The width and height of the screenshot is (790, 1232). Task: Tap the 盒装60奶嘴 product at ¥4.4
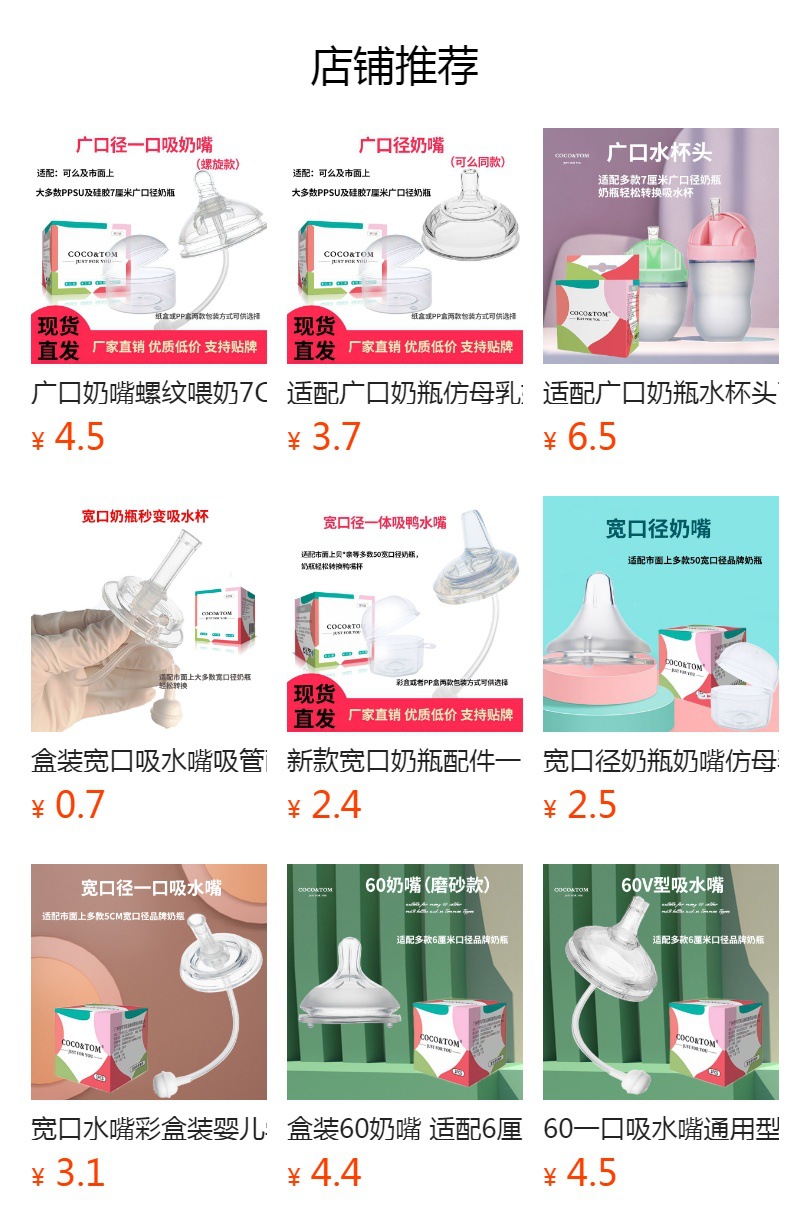[405, 982]
